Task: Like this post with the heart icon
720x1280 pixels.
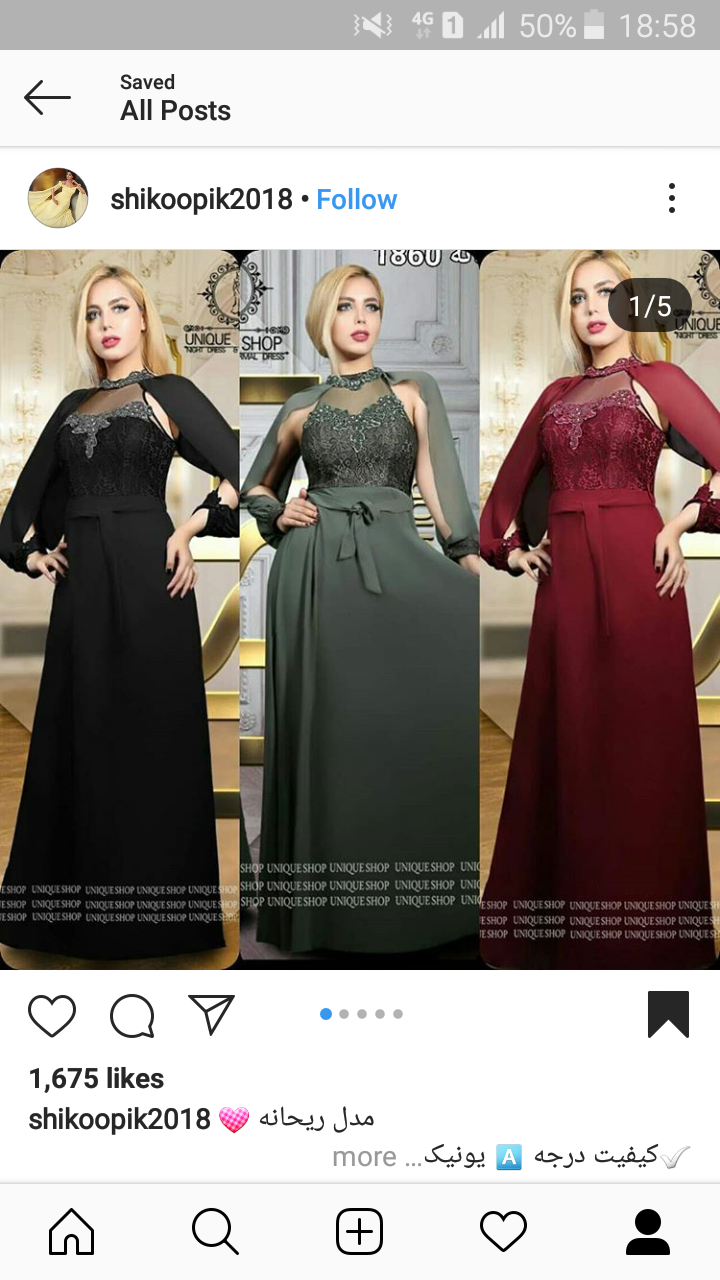Action: (x=52, y=1015)
